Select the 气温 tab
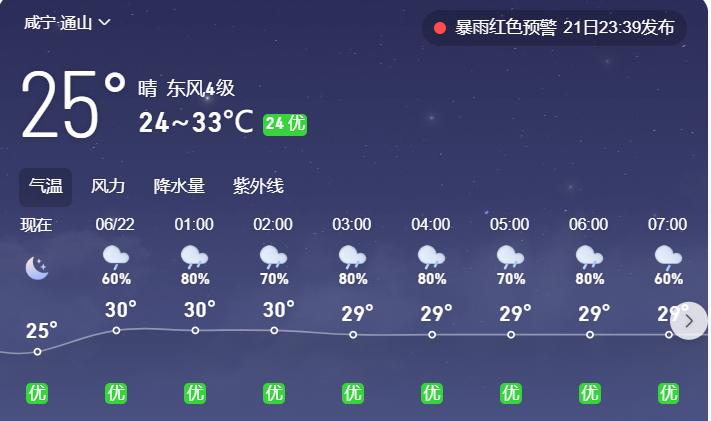This screenshot has height=421, width=711. point(45,186)
